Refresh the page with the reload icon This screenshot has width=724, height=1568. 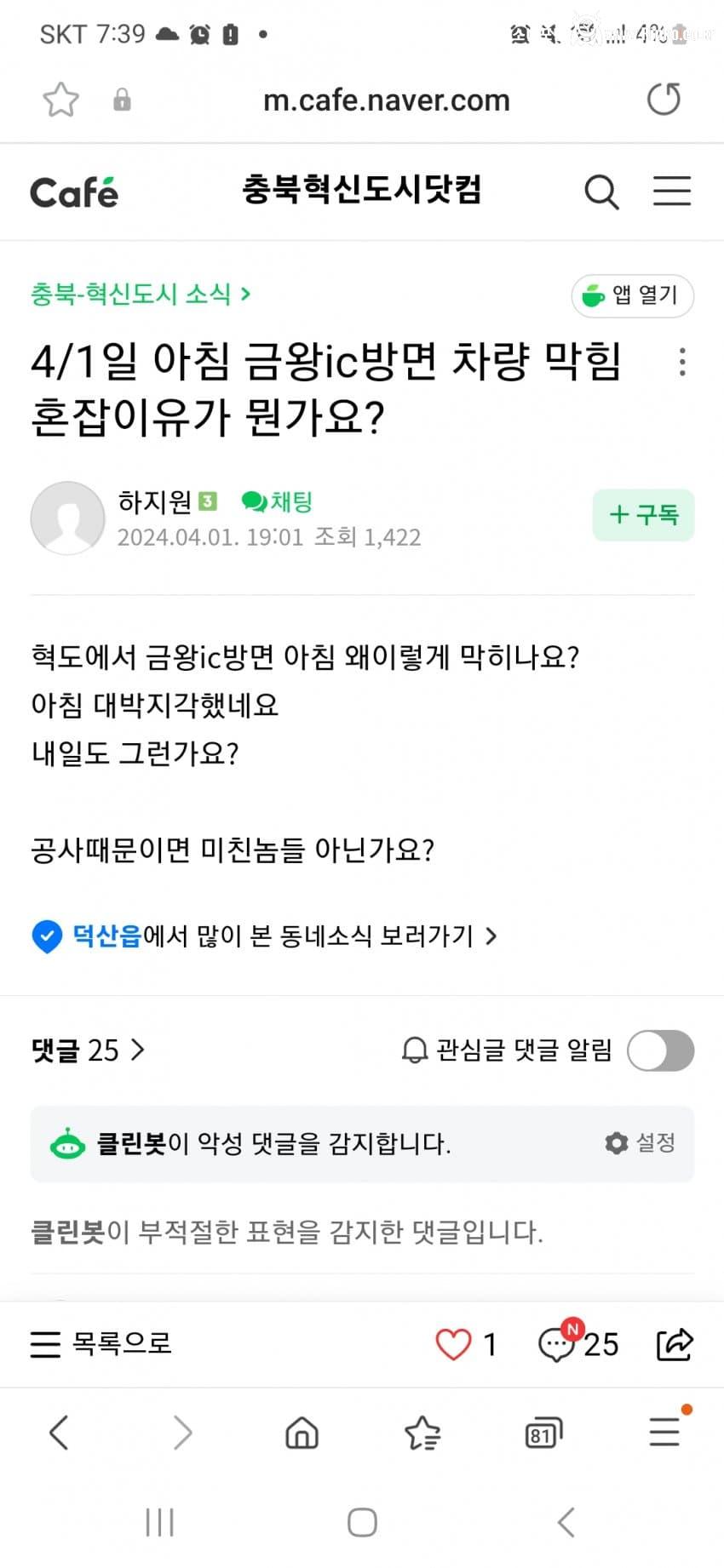664,99
